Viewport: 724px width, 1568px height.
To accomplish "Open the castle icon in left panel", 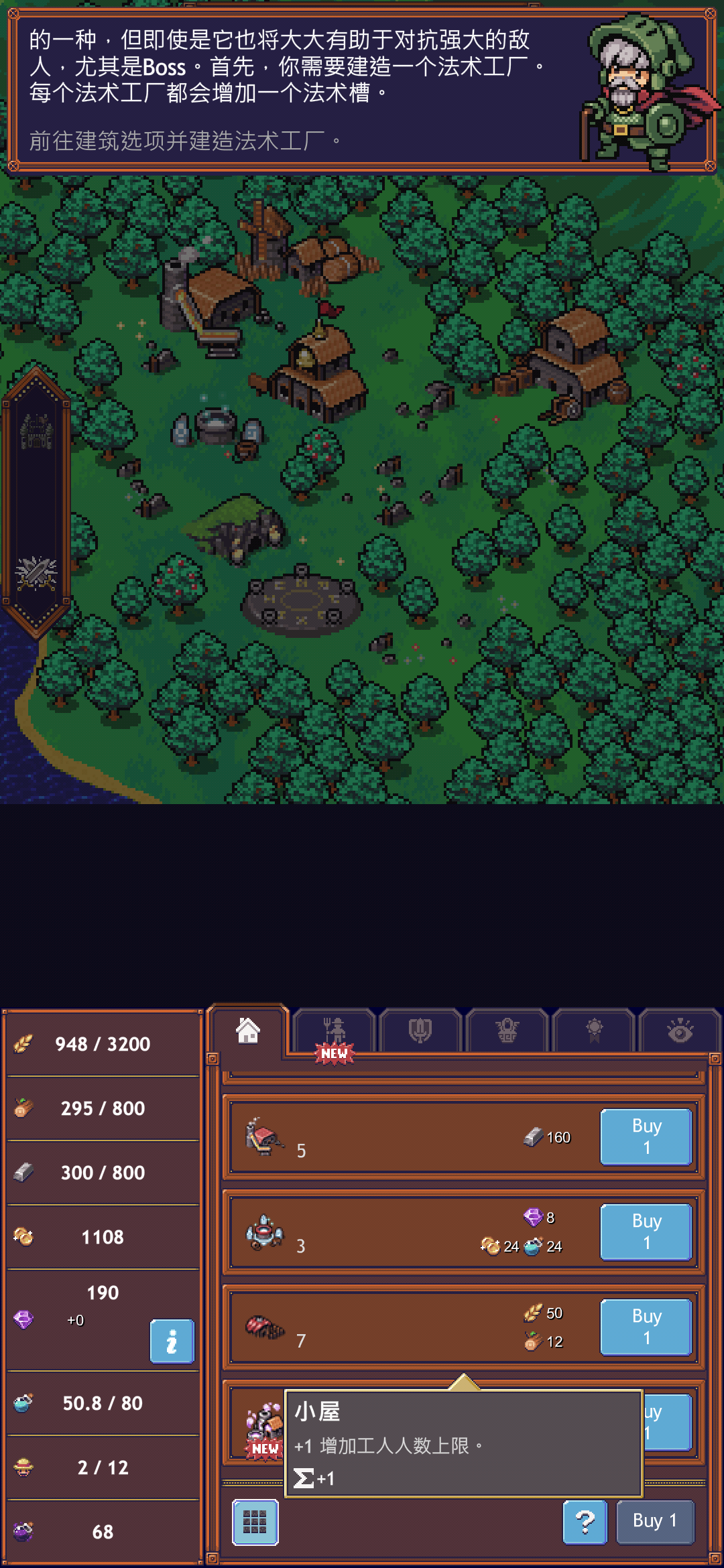I will pos(36,432).
